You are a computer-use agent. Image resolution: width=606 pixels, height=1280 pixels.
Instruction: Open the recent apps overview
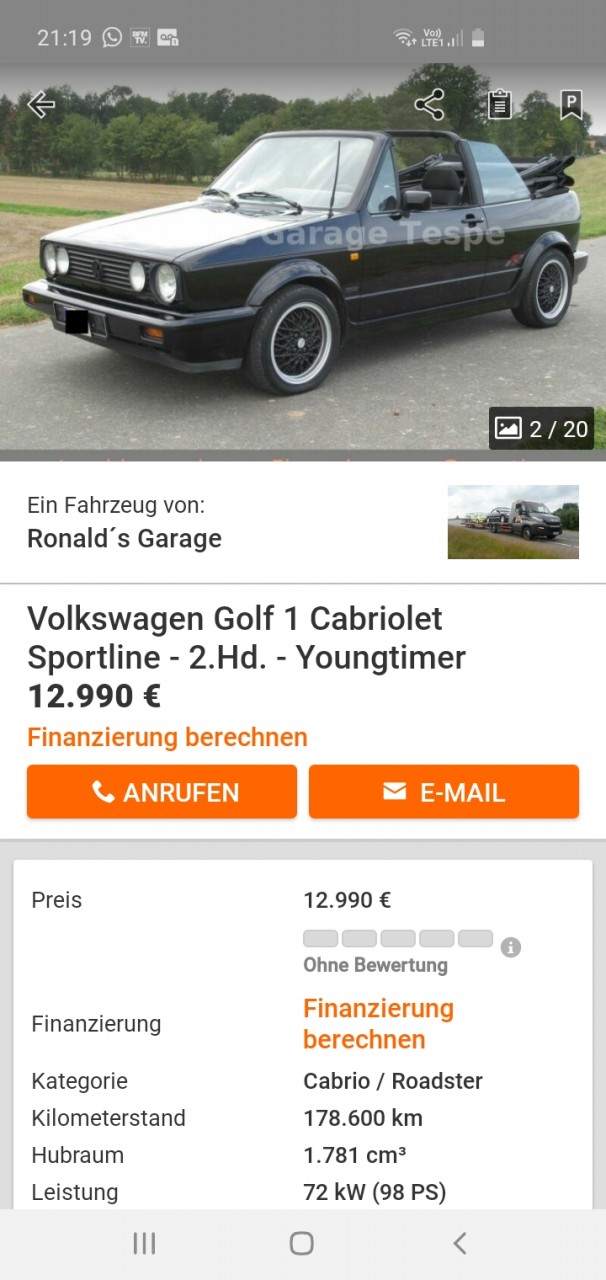[x=145, y=1243]
